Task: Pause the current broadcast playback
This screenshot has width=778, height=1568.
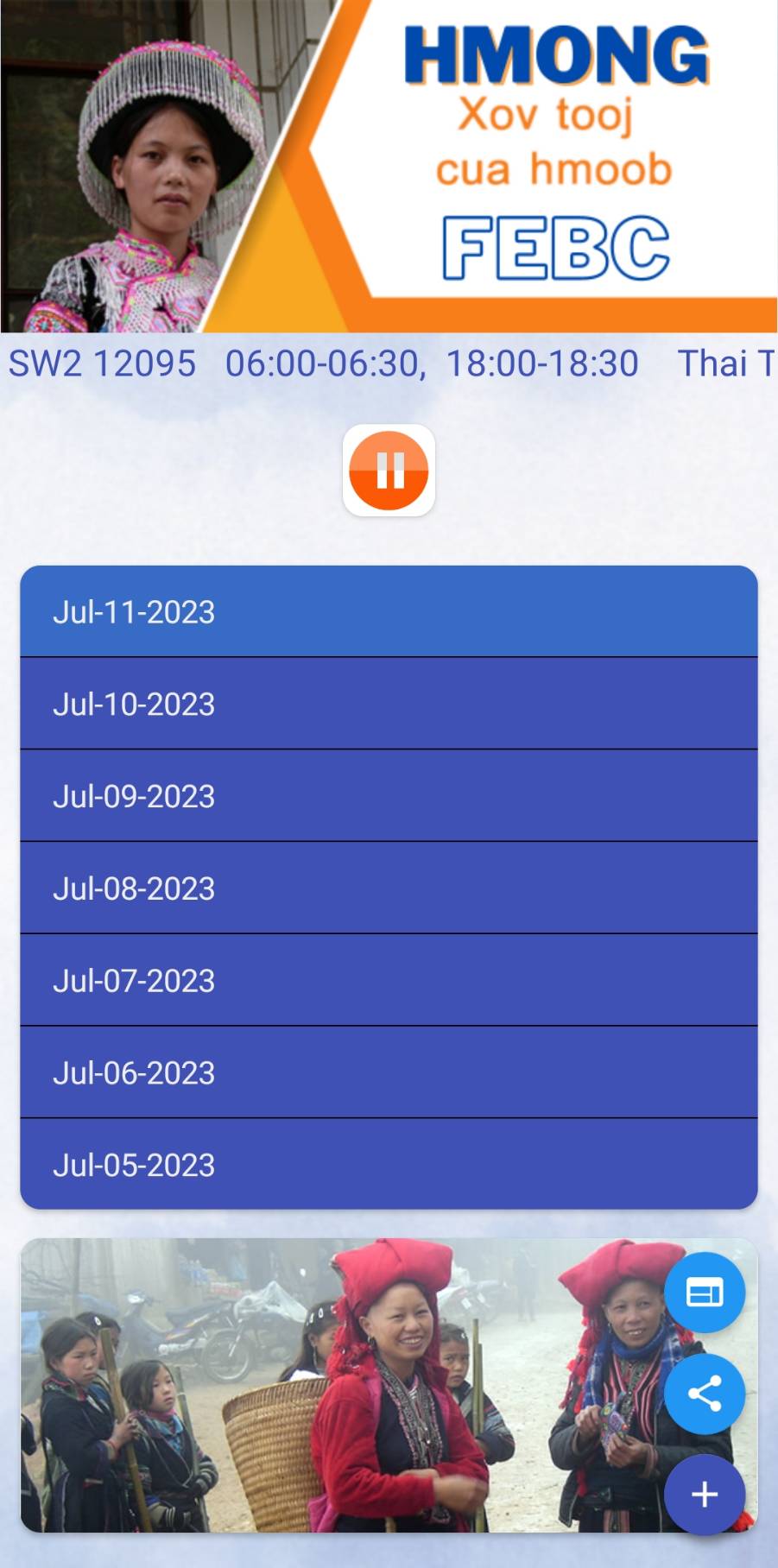Action: pyautogui.click(x=389, y=471)
